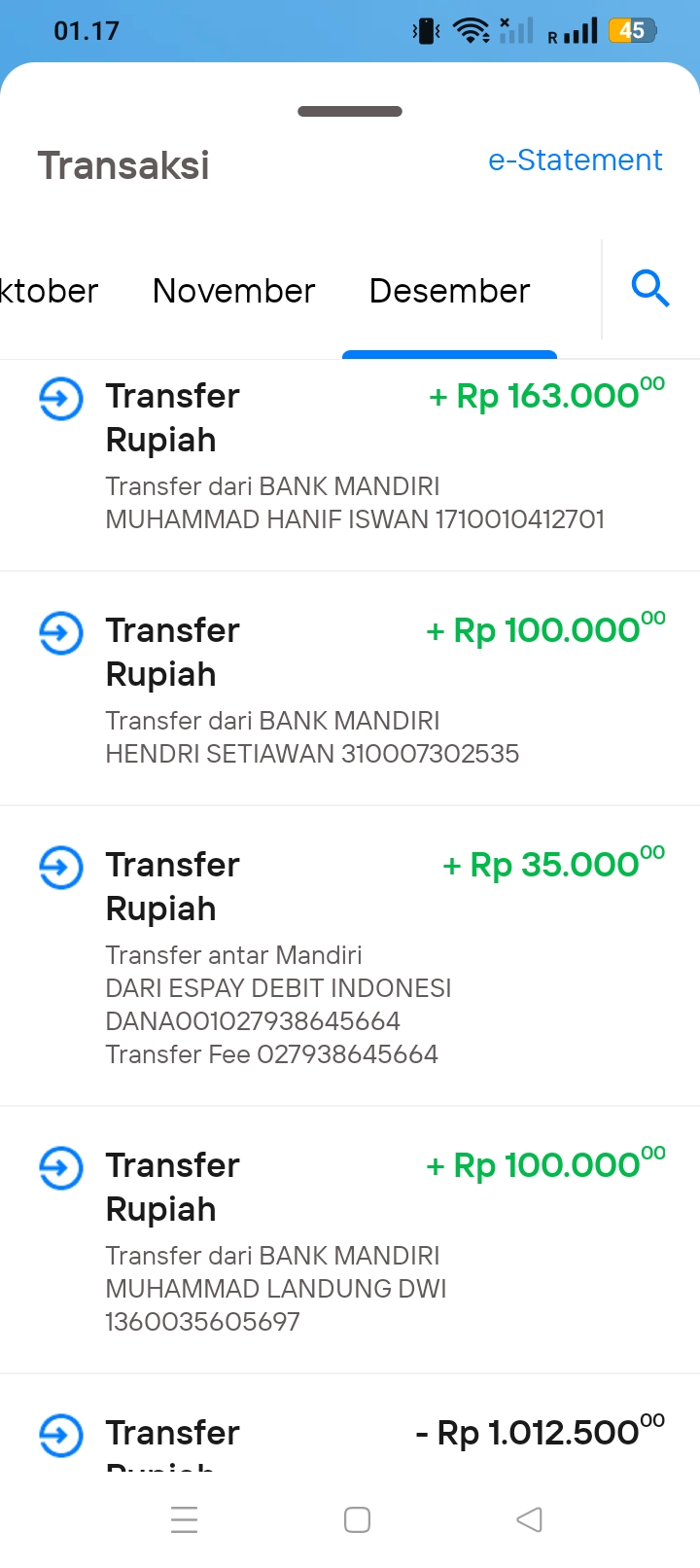Switch to the Oktober tab
This screenshot has height=1568, width=700.
(49, 291)
